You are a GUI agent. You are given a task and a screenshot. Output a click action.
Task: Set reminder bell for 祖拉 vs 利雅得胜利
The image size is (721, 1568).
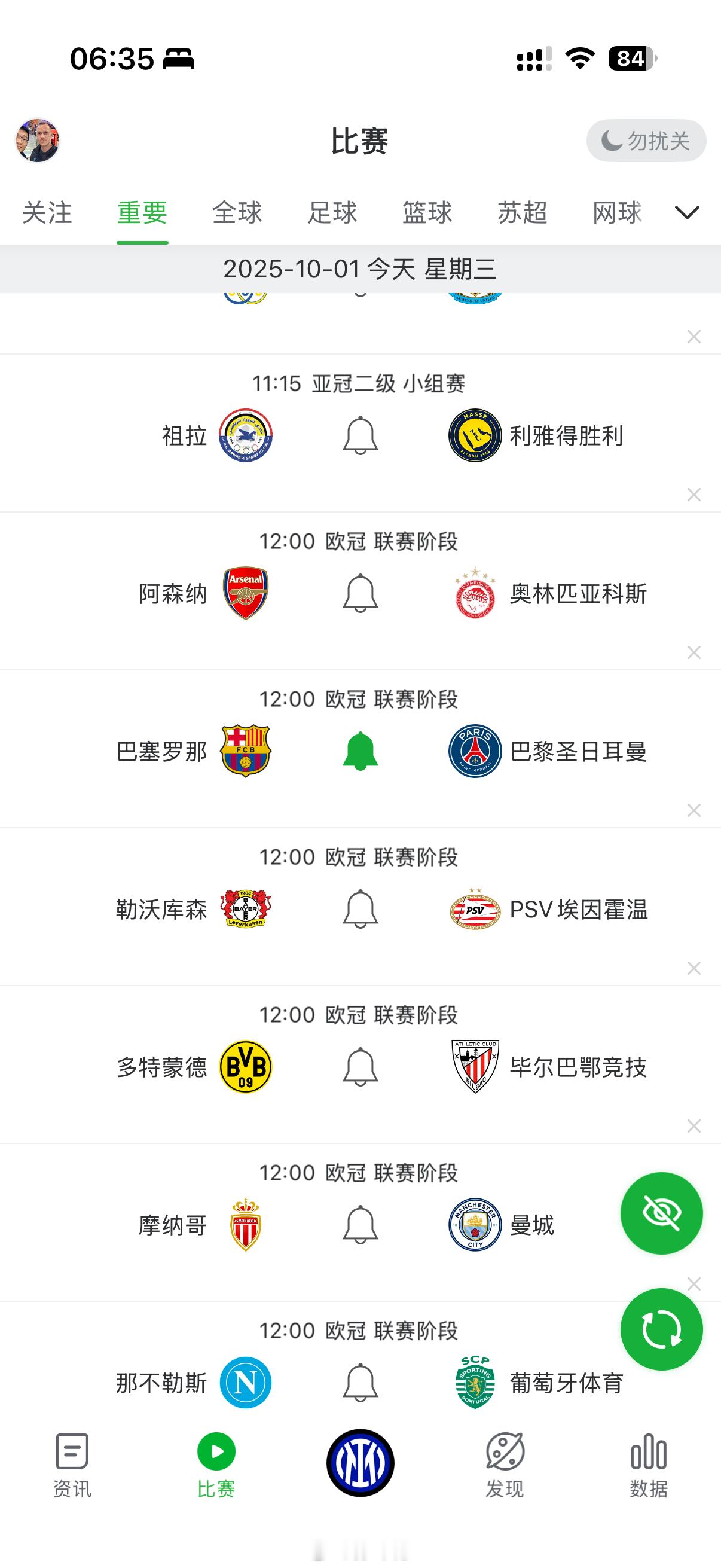pos(360,436)
